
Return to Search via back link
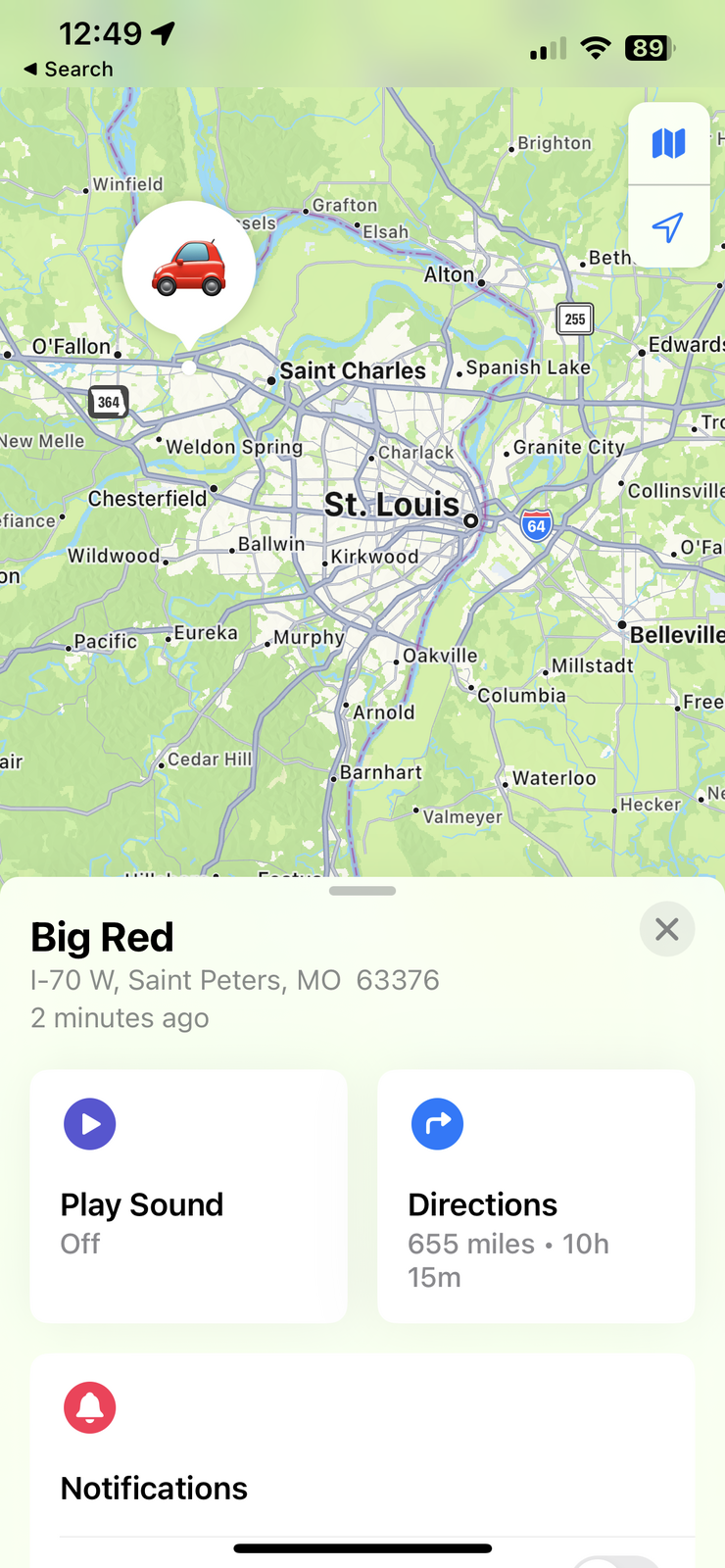69,70
